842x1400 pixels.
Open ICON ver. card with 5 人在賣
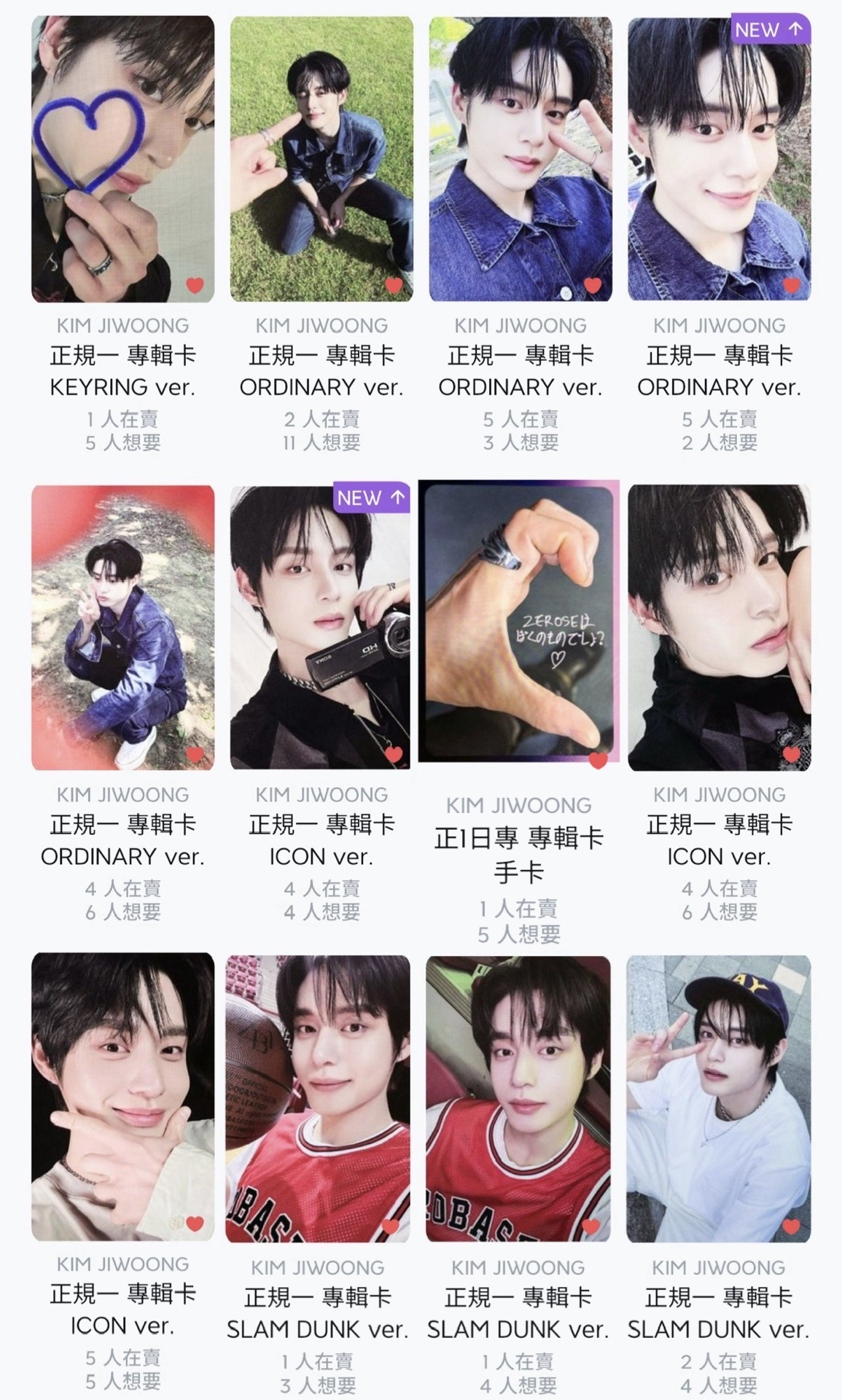(x=122, y=1096)
